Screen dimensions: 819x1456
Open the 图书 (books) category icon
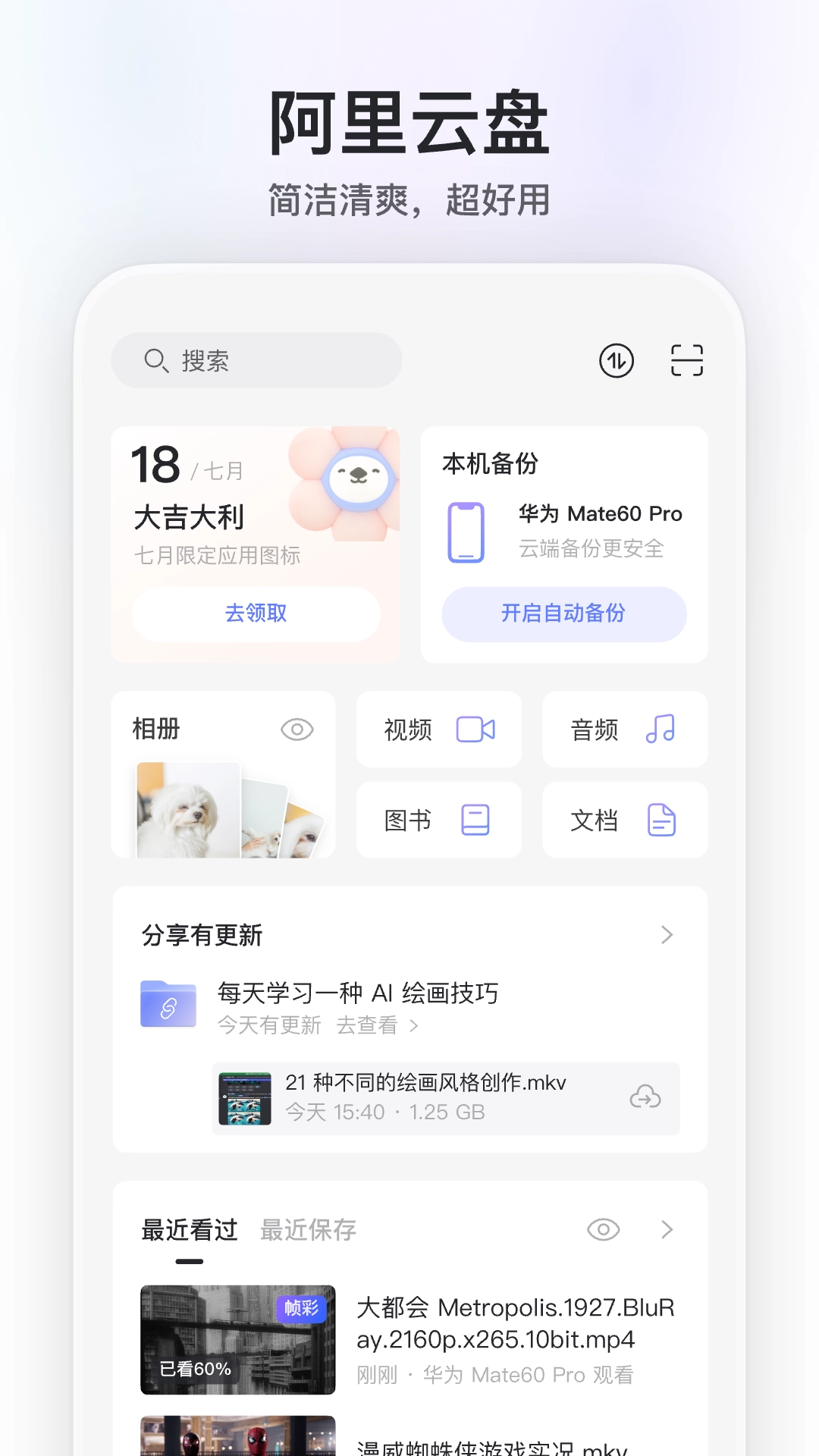pos(476,820)
